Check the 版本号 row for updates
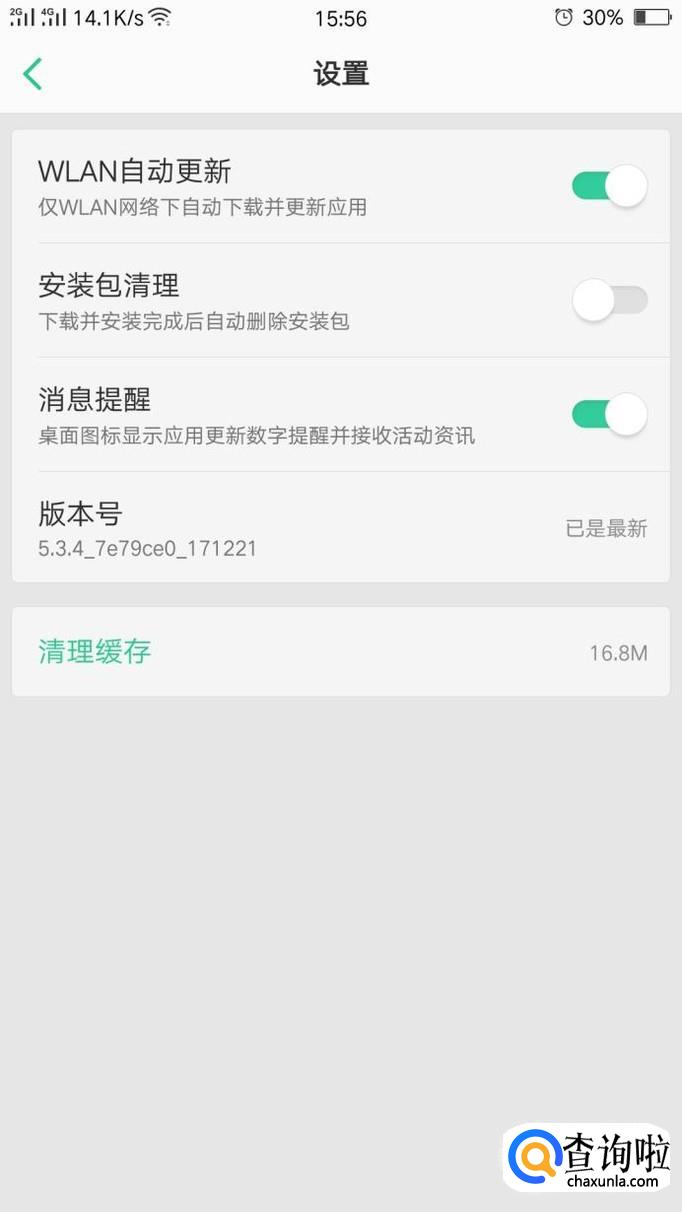 [x=340, y=528]
